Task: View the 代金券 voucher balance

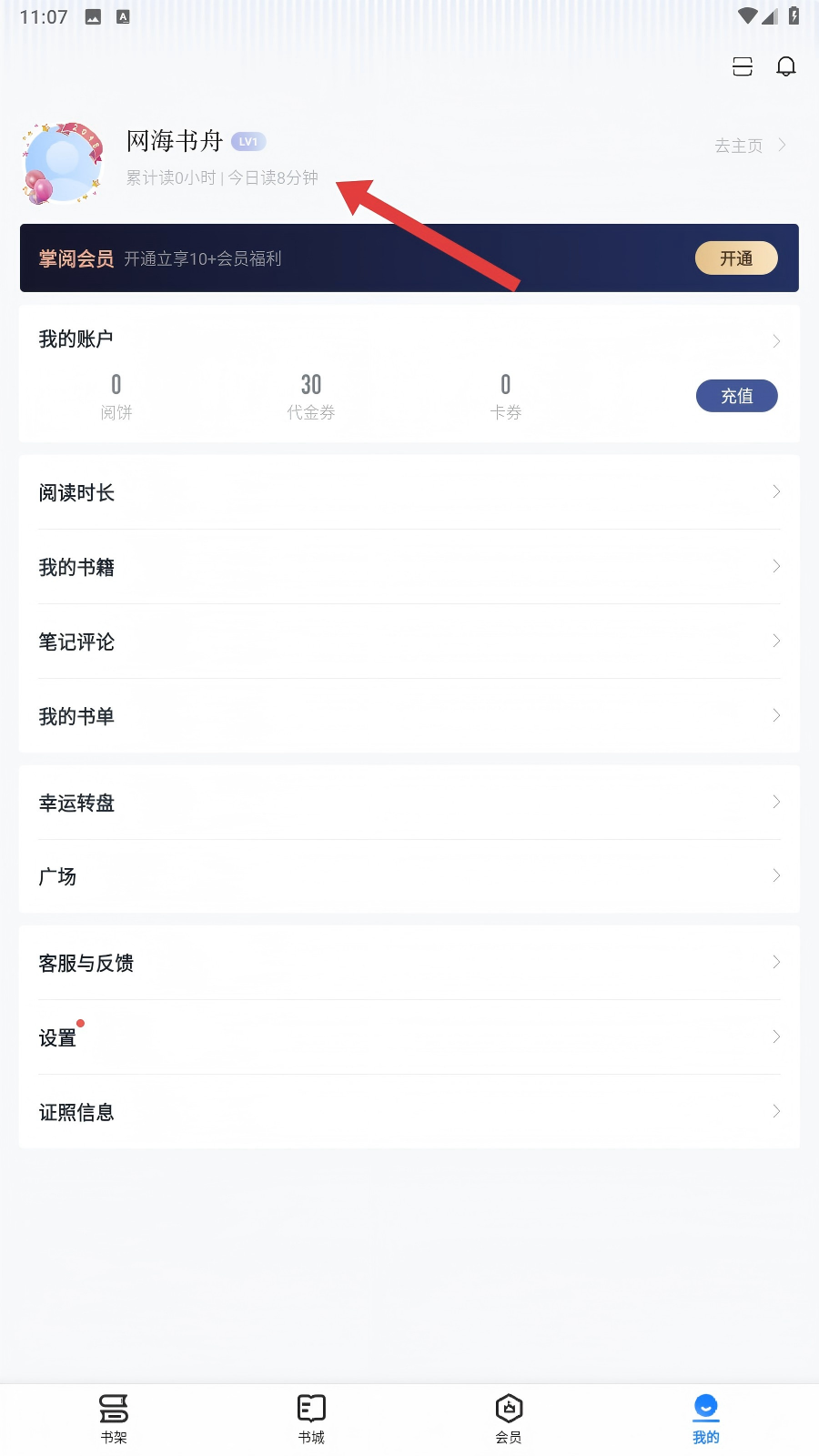Action: (x=311, y=396)
